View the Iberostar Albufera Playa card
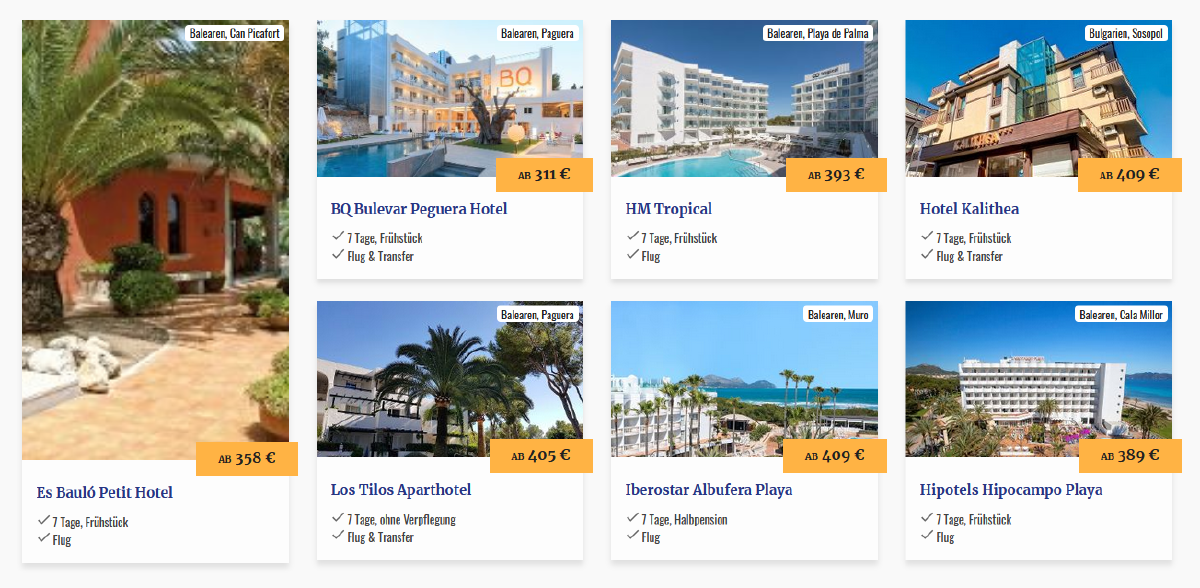This screenshot has height=588, width=1200. (709, 490)
